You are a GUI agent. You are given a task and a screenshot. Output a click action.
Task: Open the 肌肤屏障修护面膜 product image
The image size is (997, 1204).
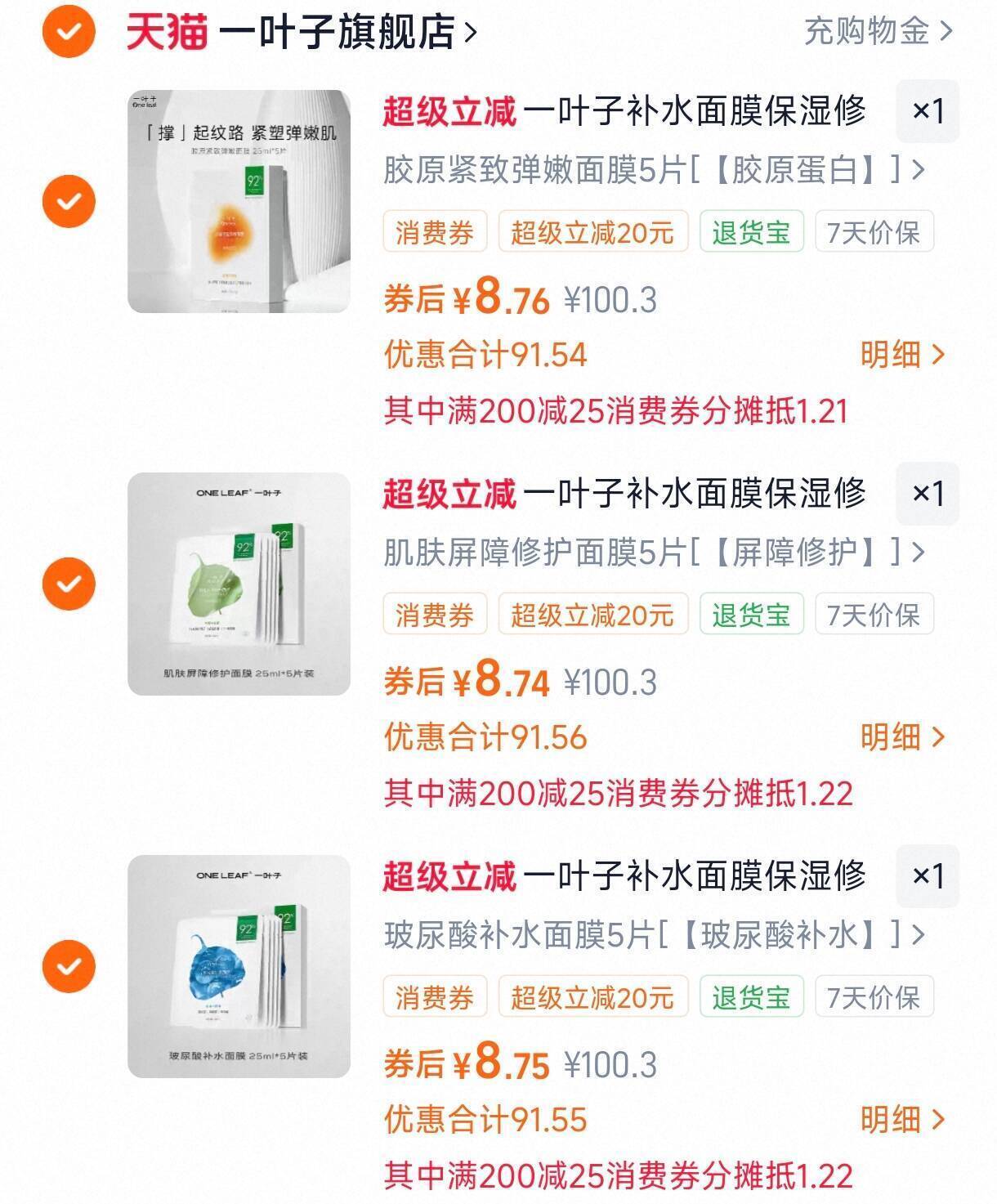(239, 584)
